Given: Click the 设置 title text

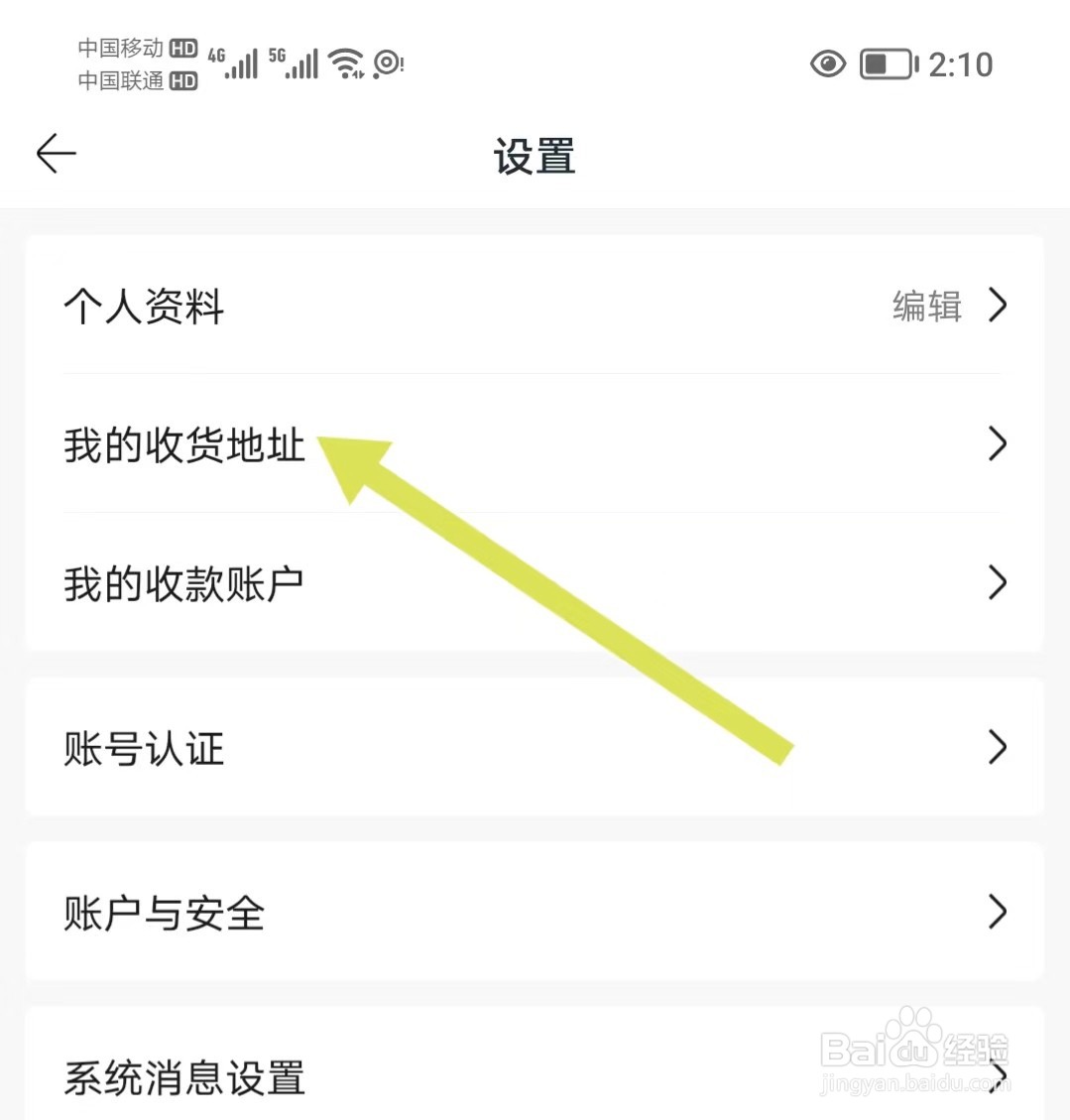Looking at the screenshot, I should (535, 156).
